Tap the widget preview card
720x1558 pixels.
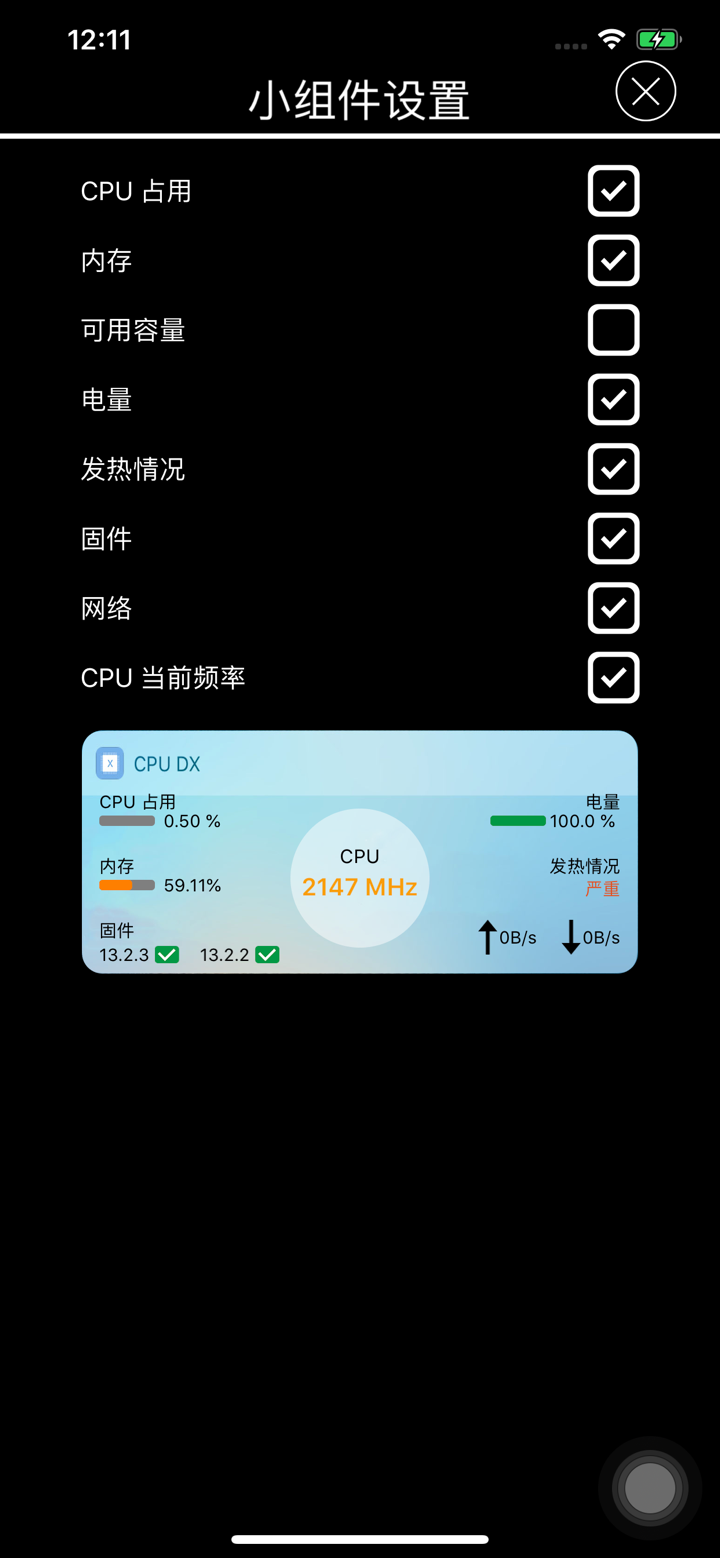[360, 851]
